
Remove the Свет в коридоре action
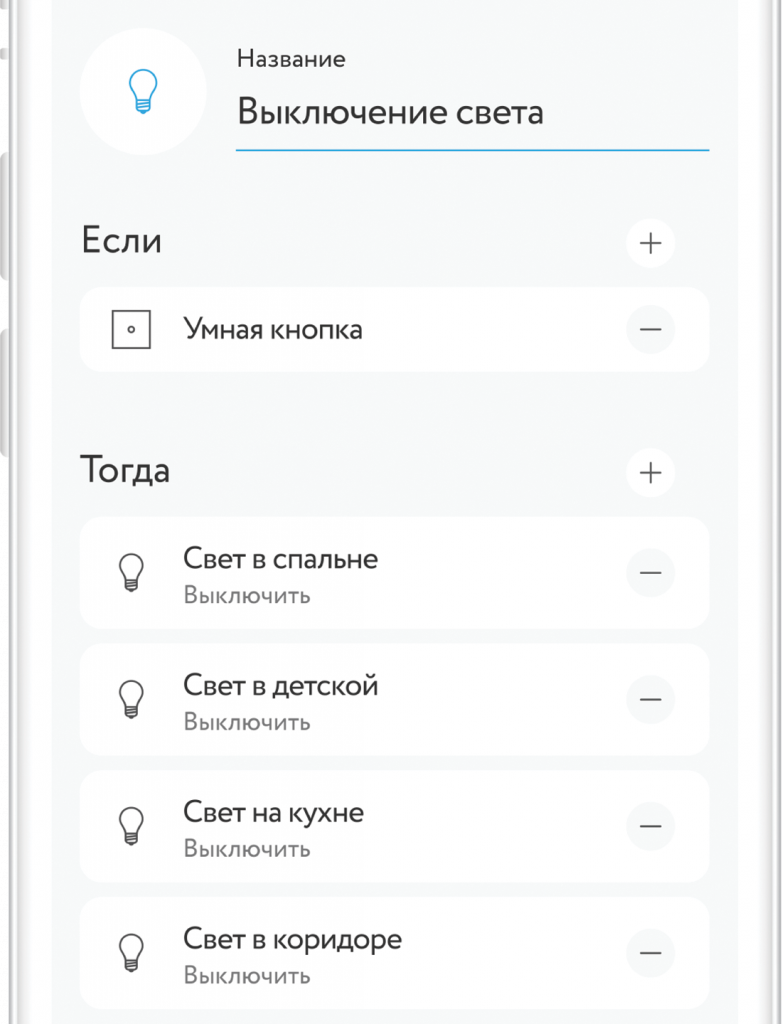pos(650,954)
